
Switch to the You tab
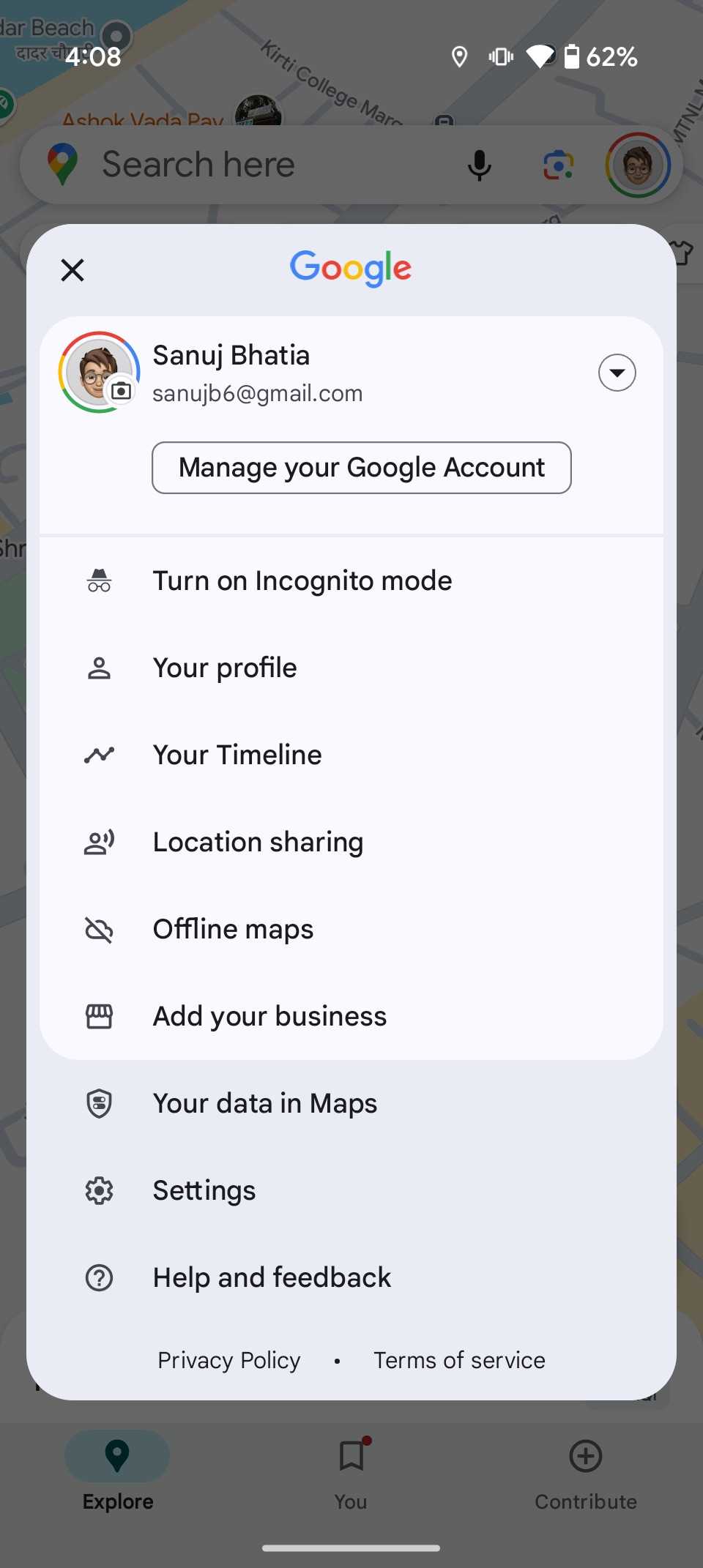click(x=351, y=1471)
